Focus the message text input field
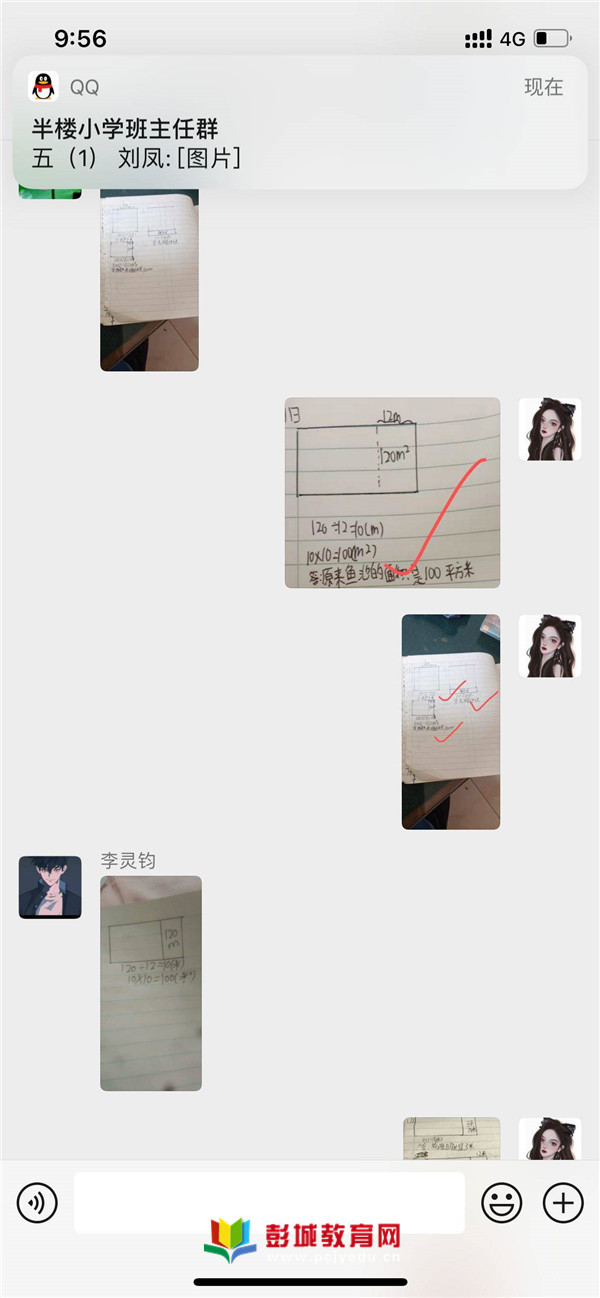This screenshot has height=1298, width=600. [269, 1202]
